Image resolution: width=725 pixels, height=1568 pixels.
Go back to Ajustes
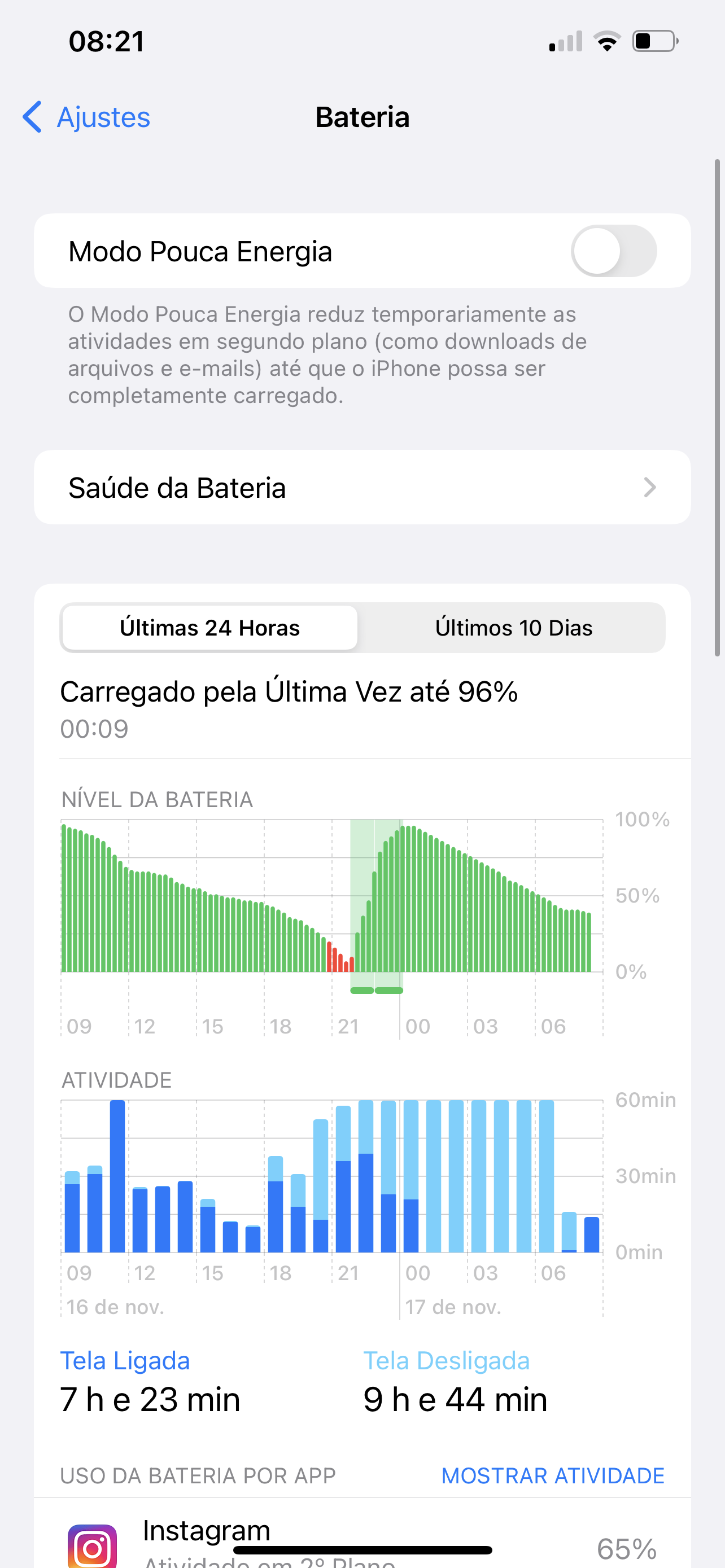[86, 117]
